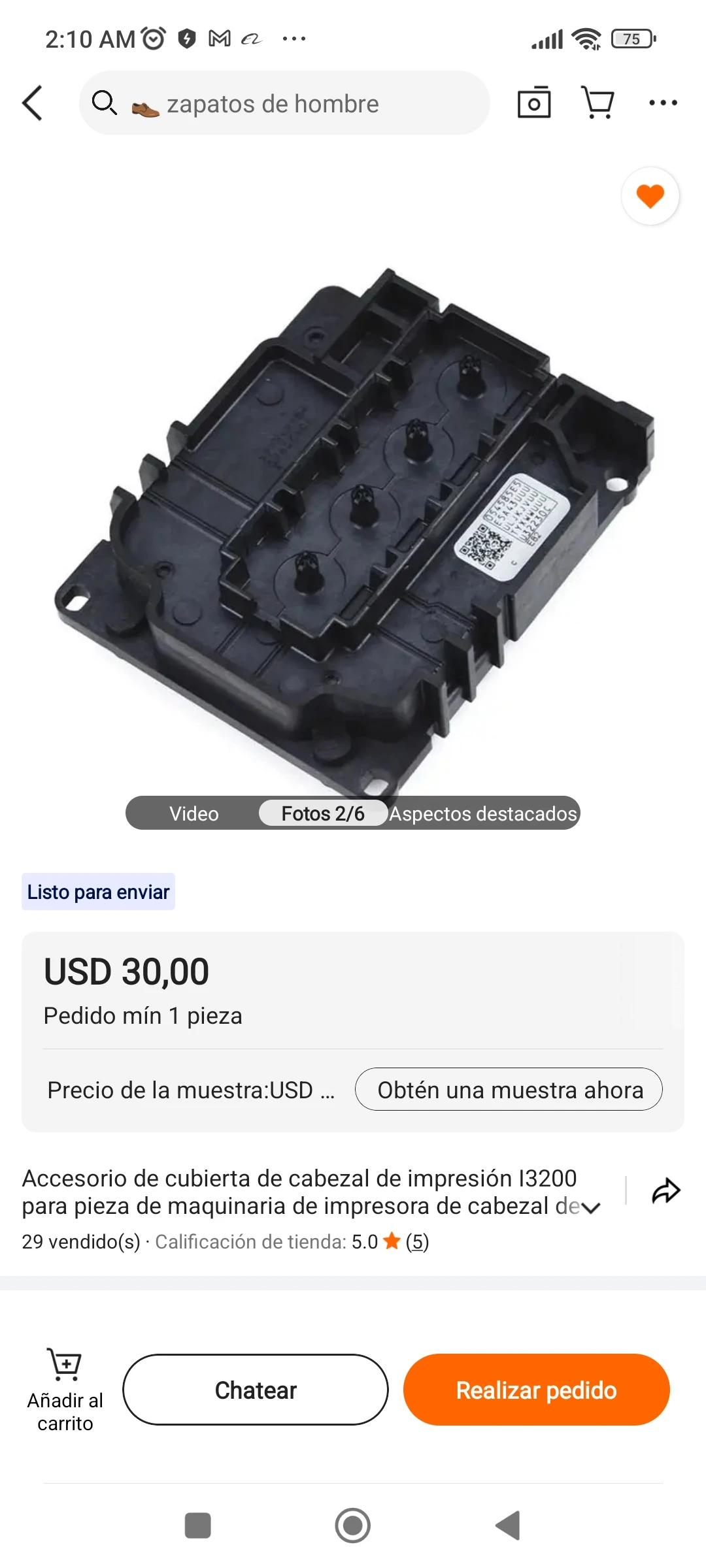Expand the full product title
The height and width of the screenshot is (1568, 706).
tap(591, 1208)
